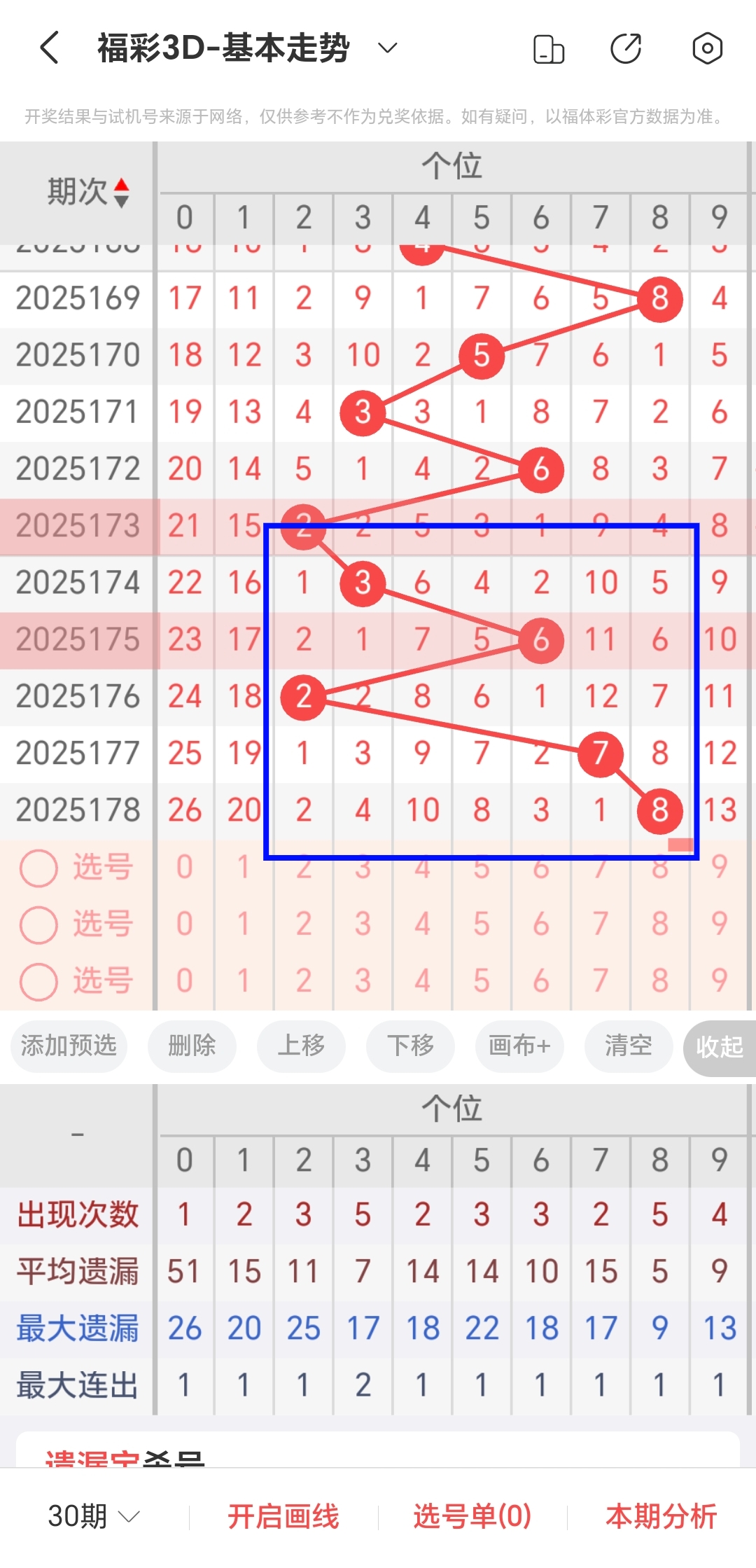The image size is (756, 1568).
Task: Tap 清空 to clear the canvas
Action: [628, 1047]
